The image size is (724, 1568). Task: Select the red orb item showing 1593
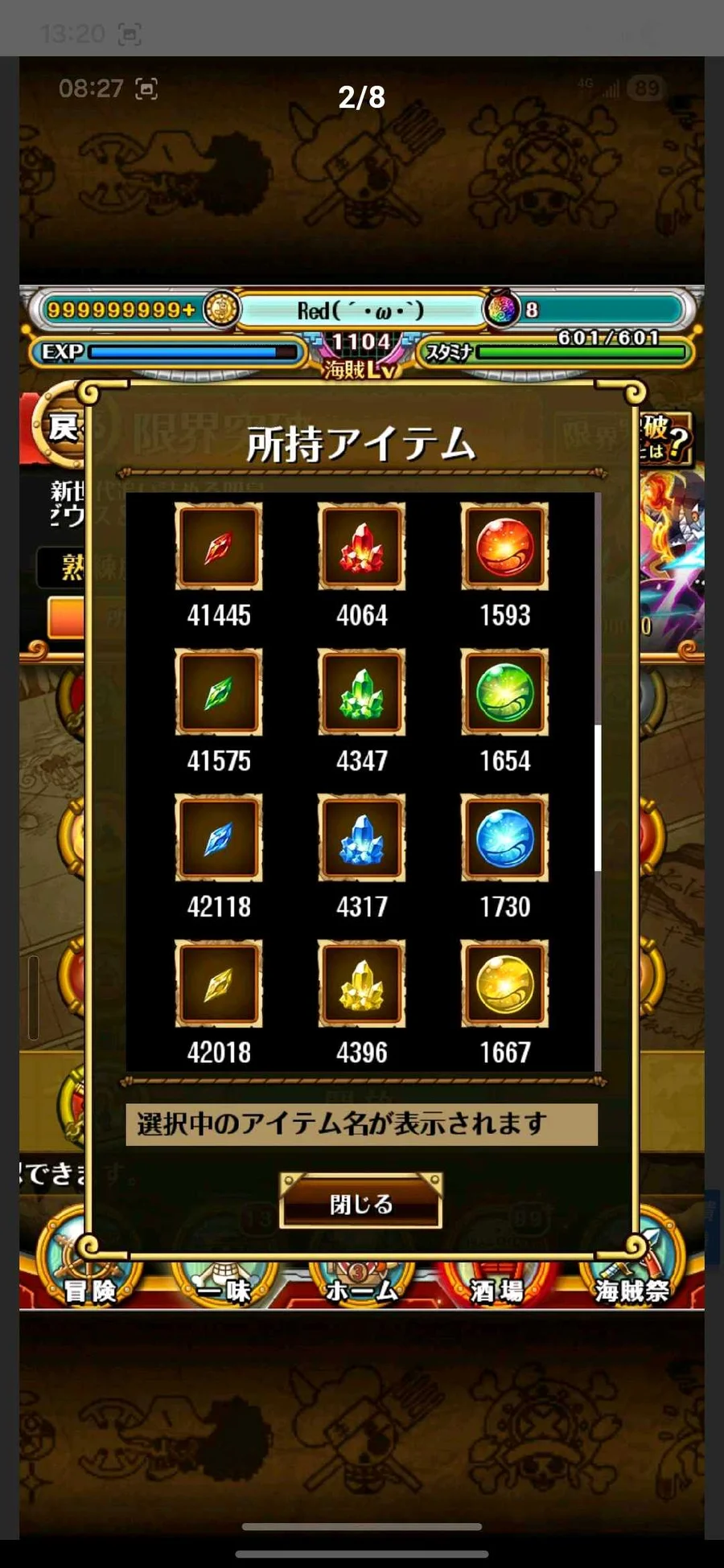[x=504, y=547]
